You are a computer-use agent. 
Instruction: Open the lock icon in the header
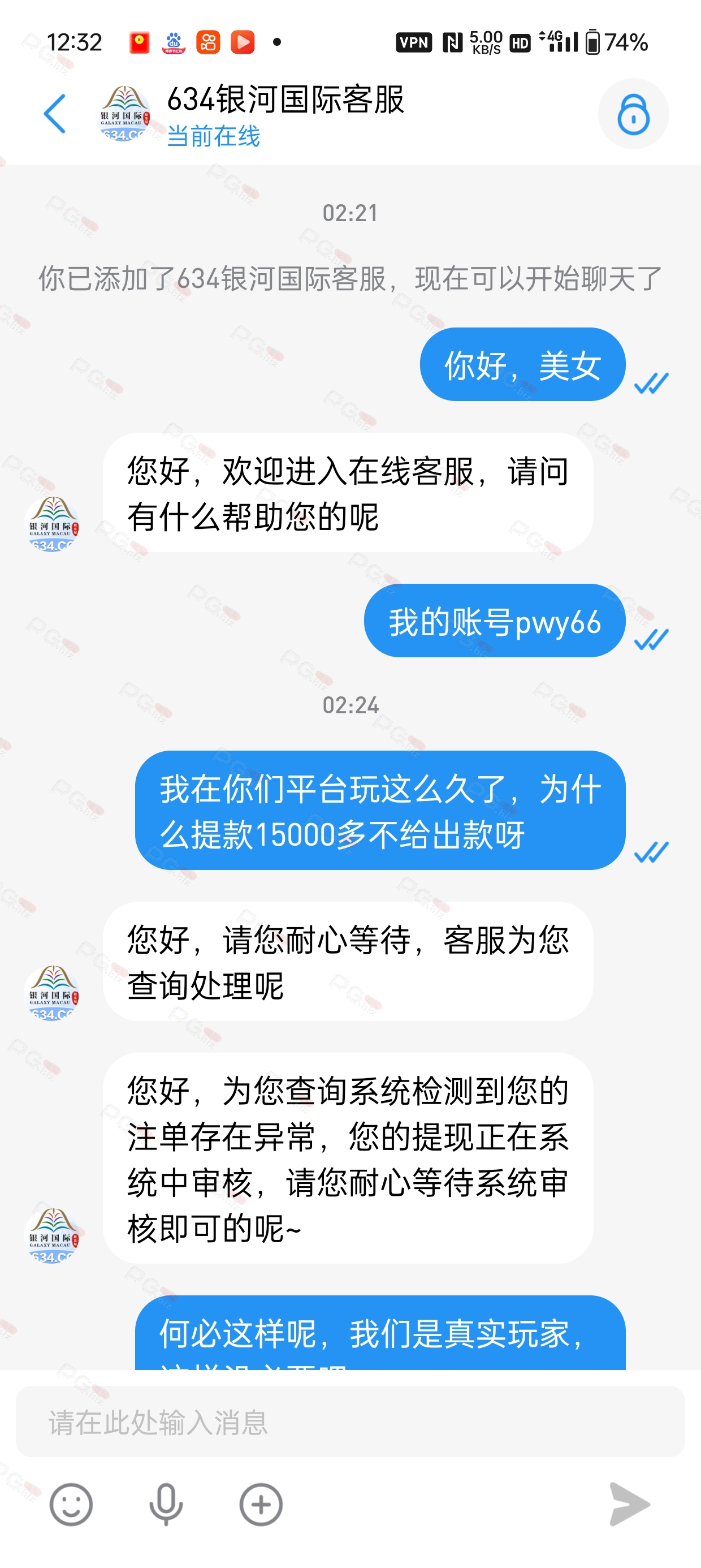point(633,114)
